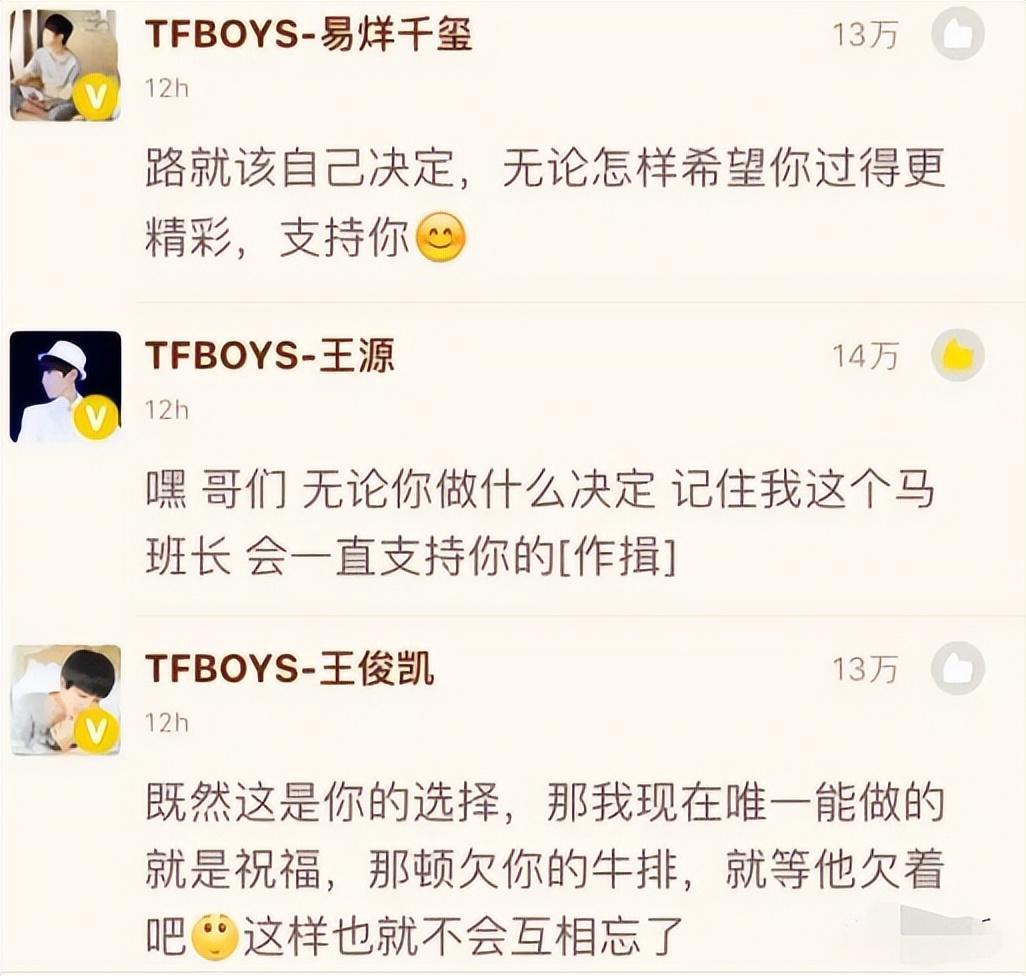Open the avatar of TFBOYS-王源
Viewport: 1026px width, 976px height.
[x=65, y=387]
